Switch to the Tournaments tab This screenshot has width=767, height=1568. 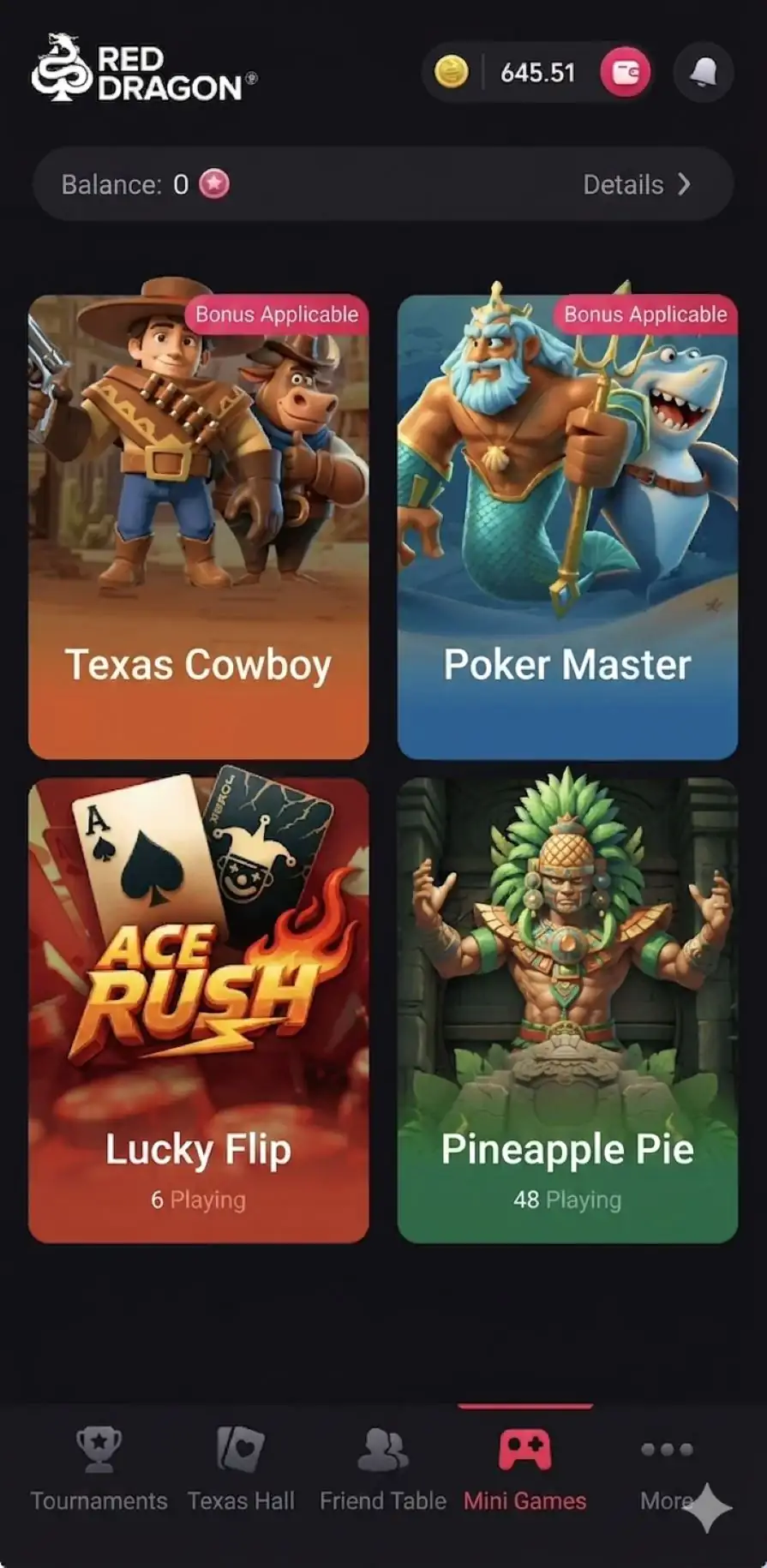click(x=98, y=1469)
